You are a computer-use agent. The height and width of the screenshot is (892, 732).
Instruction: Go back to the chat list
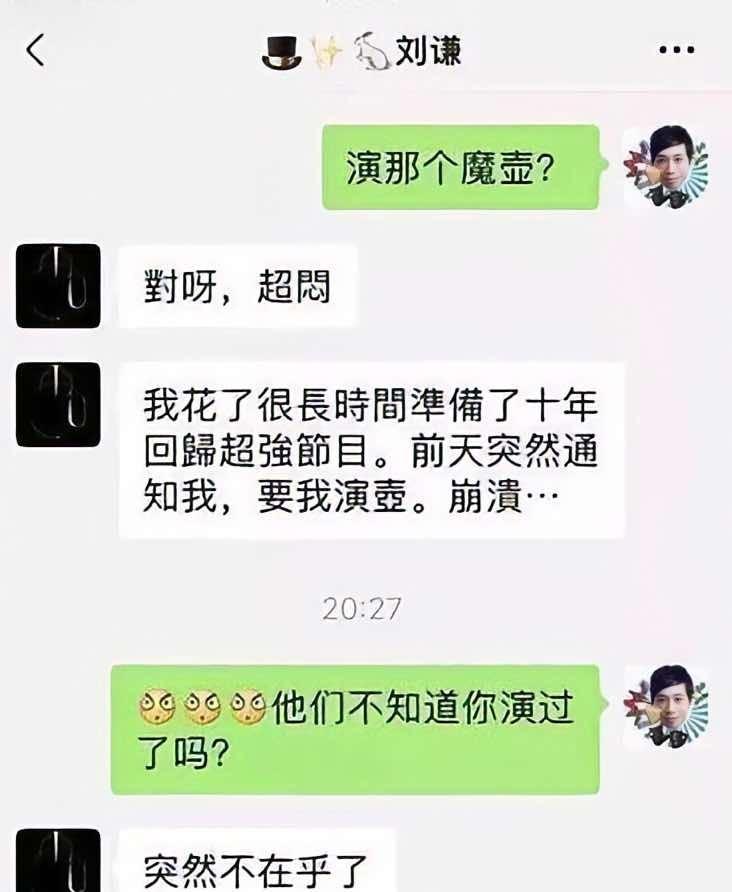(x=35, y=50)
